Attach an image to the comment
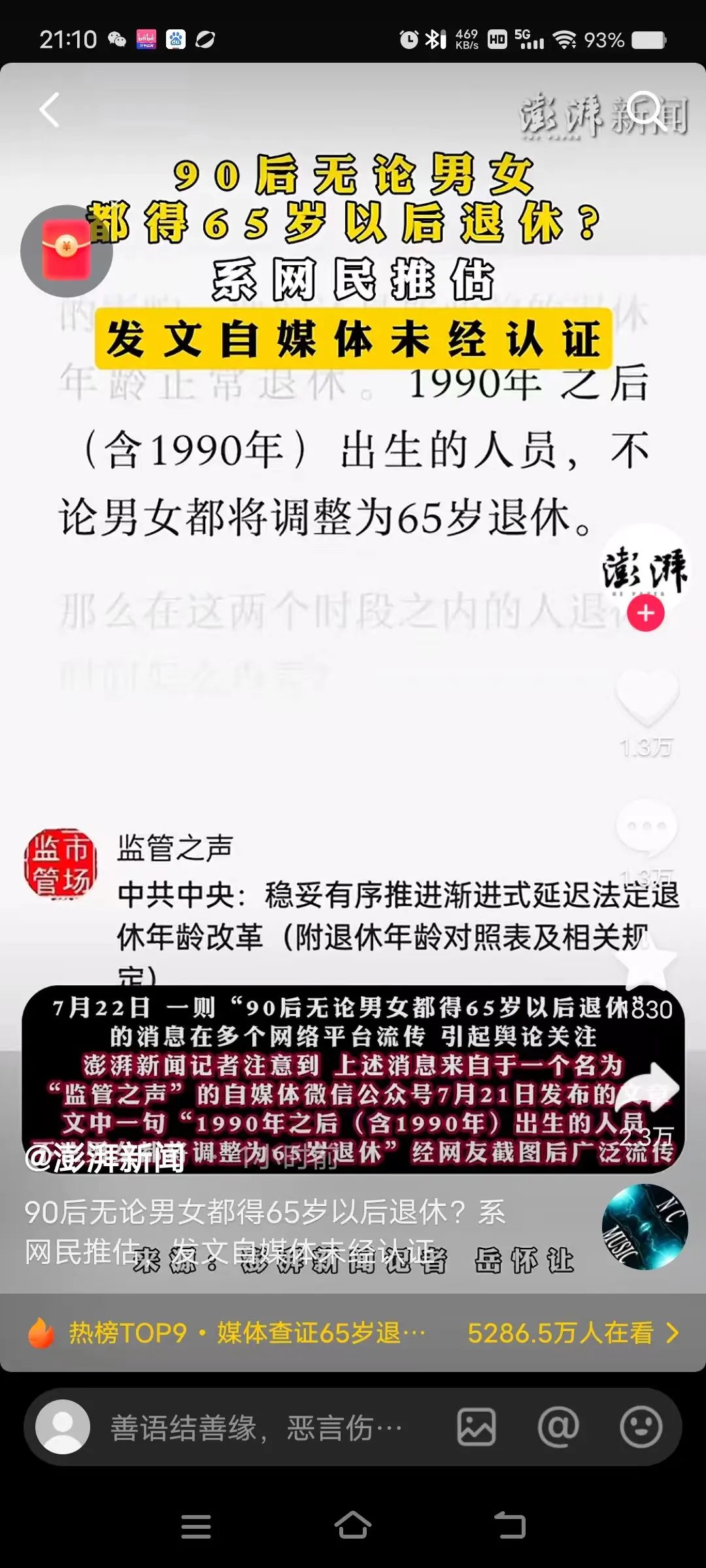The image size is (706, 1568). [477, 1428]
